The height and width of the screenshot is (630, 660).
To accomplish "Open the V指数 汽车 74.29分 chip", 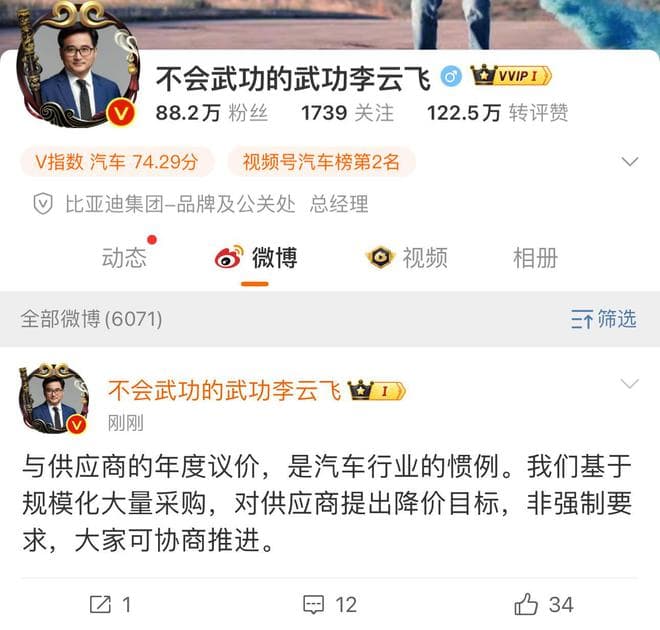I will coord(116,161).
